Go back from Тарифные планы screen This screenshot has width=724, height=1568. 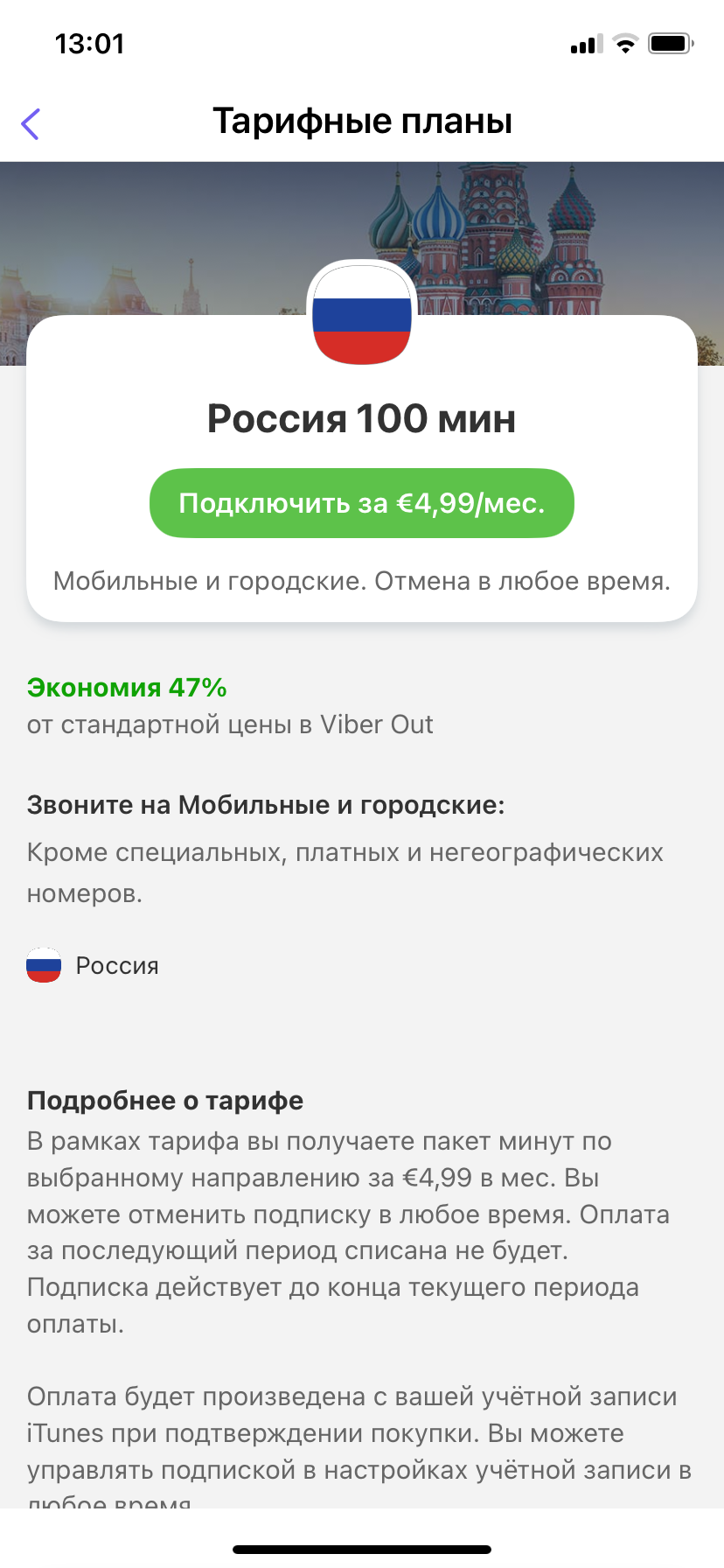click(x=31, y=124)
